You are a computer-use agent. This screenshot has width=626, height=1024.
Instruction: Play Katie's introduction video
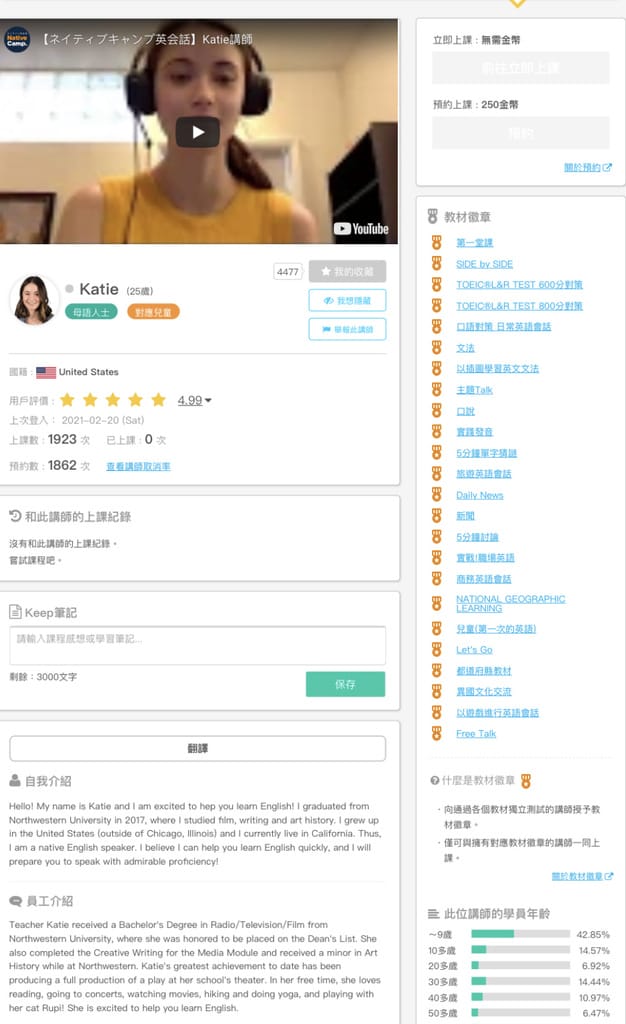(x=197, y=132)
